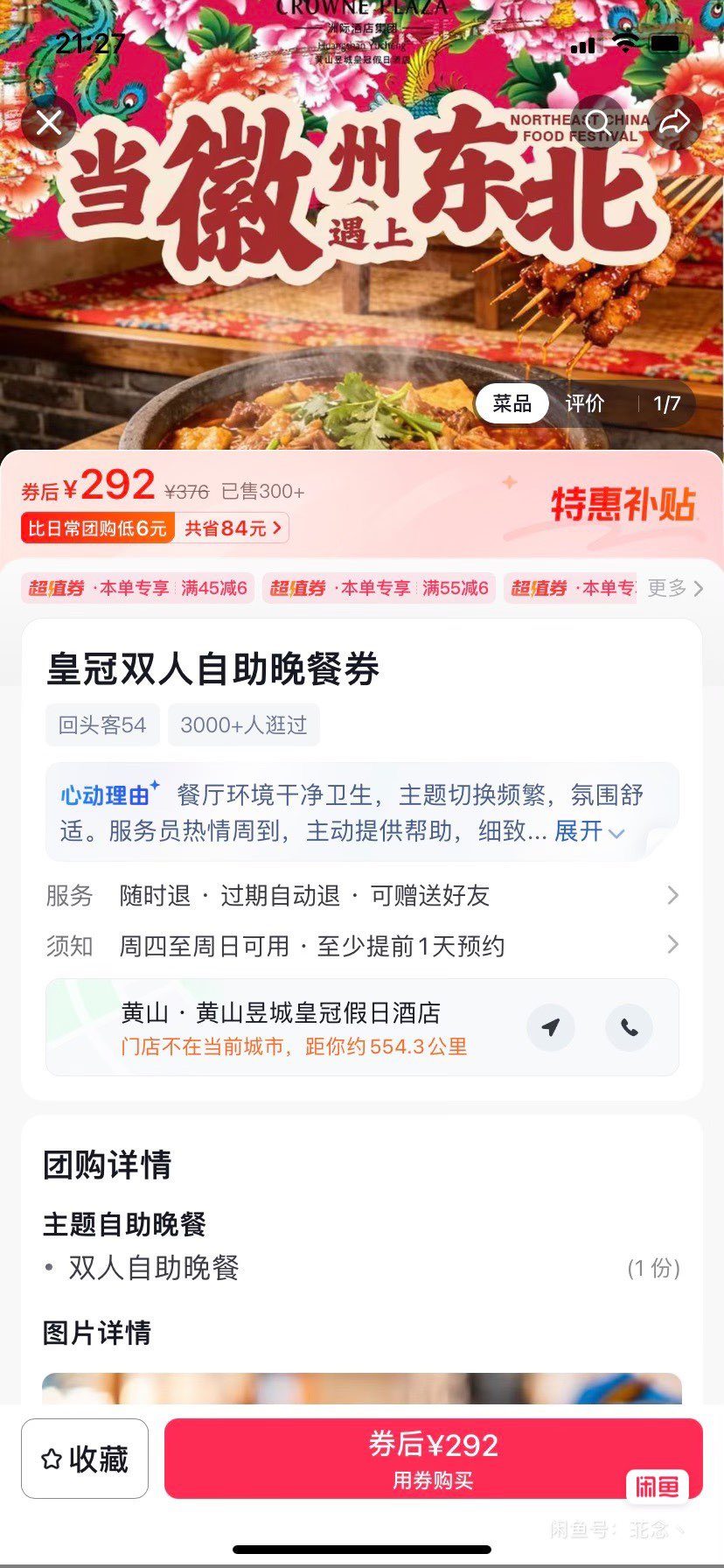Open the 须知 usage notes row
The height and width of the screenshot is (1568, 724).
tap(362, 946)
